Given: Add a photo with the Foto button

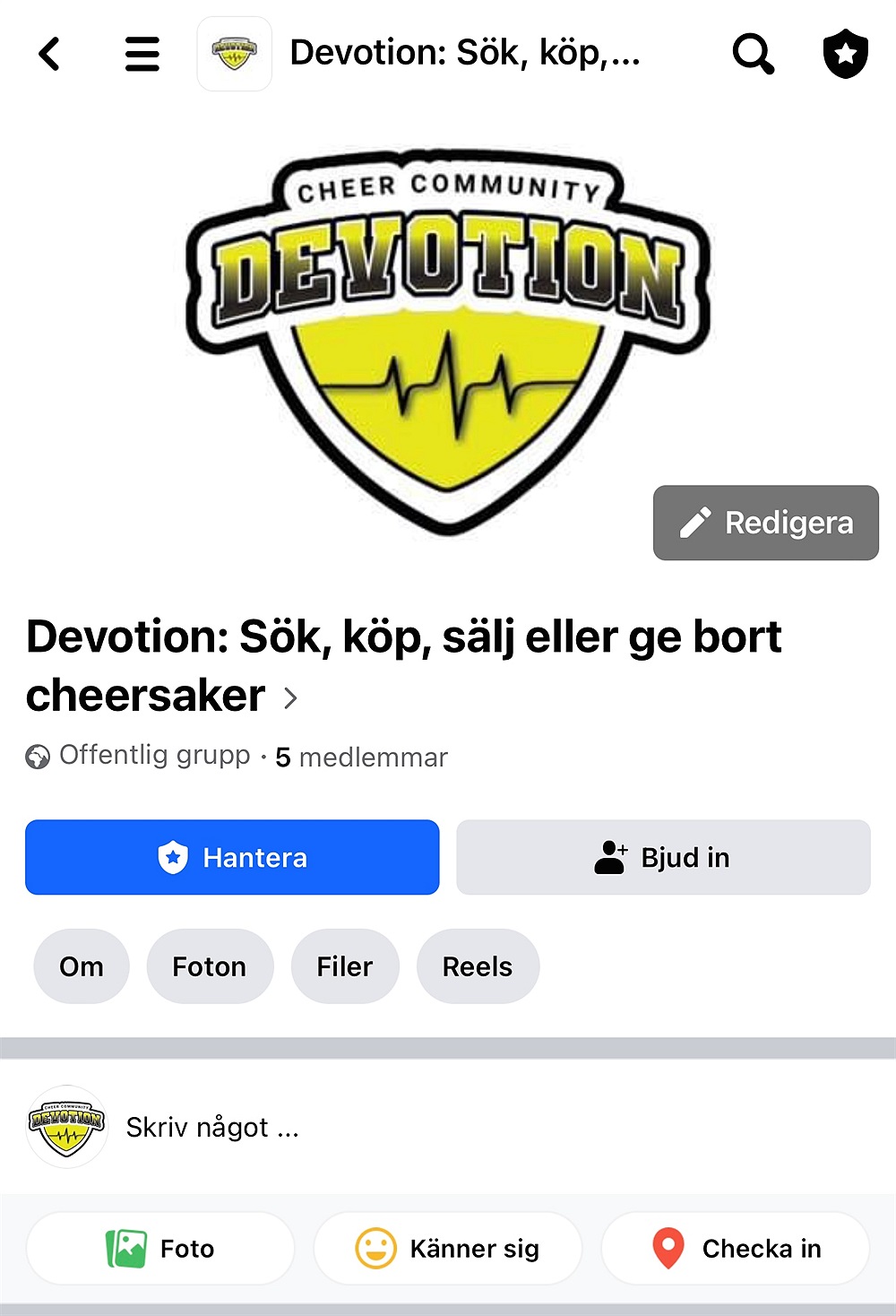Looking at the screenshot, I should pos(160,1248).
